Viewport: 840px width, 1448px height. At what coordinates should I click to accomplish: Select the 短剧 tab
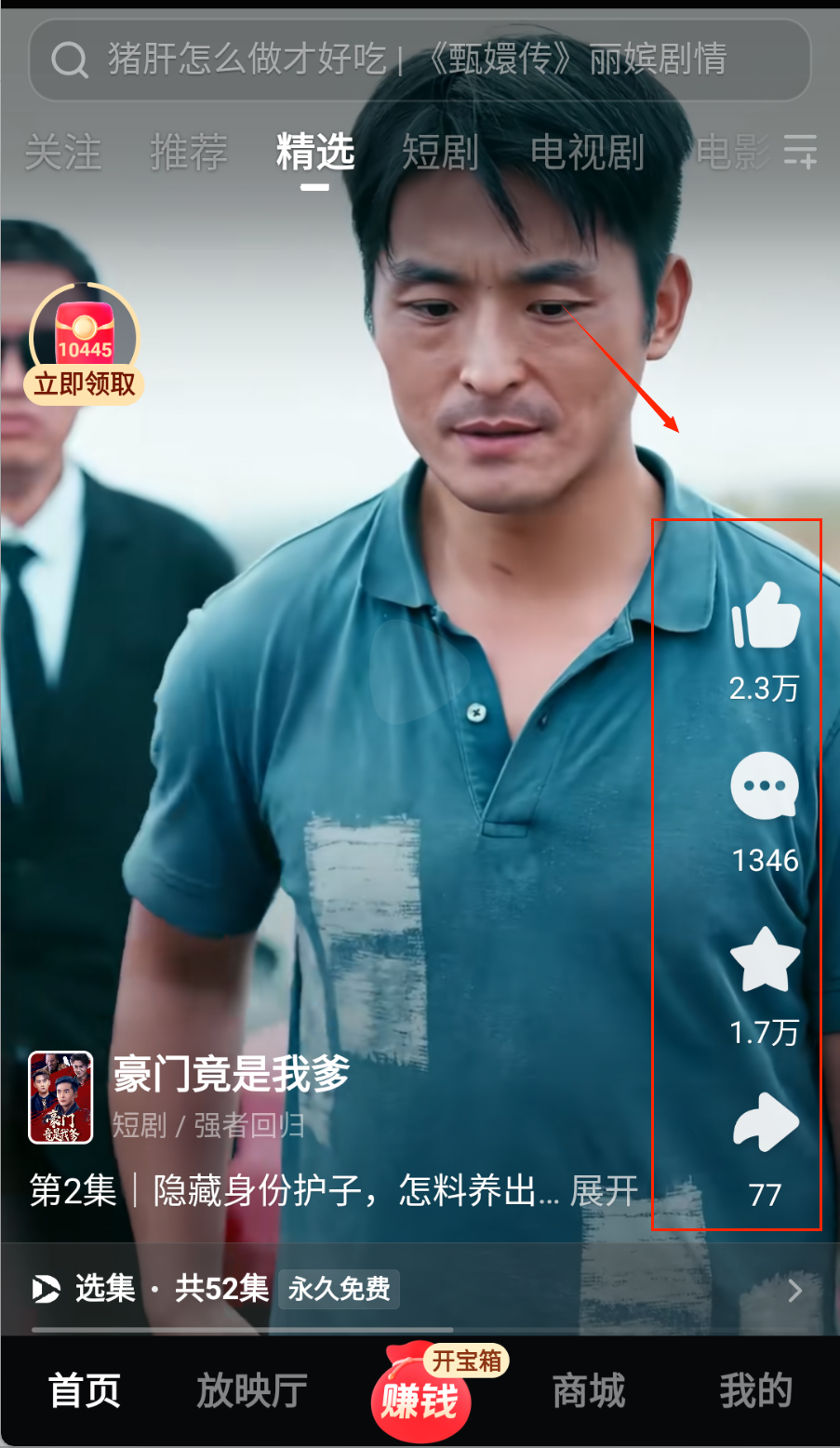pos(440,152)
